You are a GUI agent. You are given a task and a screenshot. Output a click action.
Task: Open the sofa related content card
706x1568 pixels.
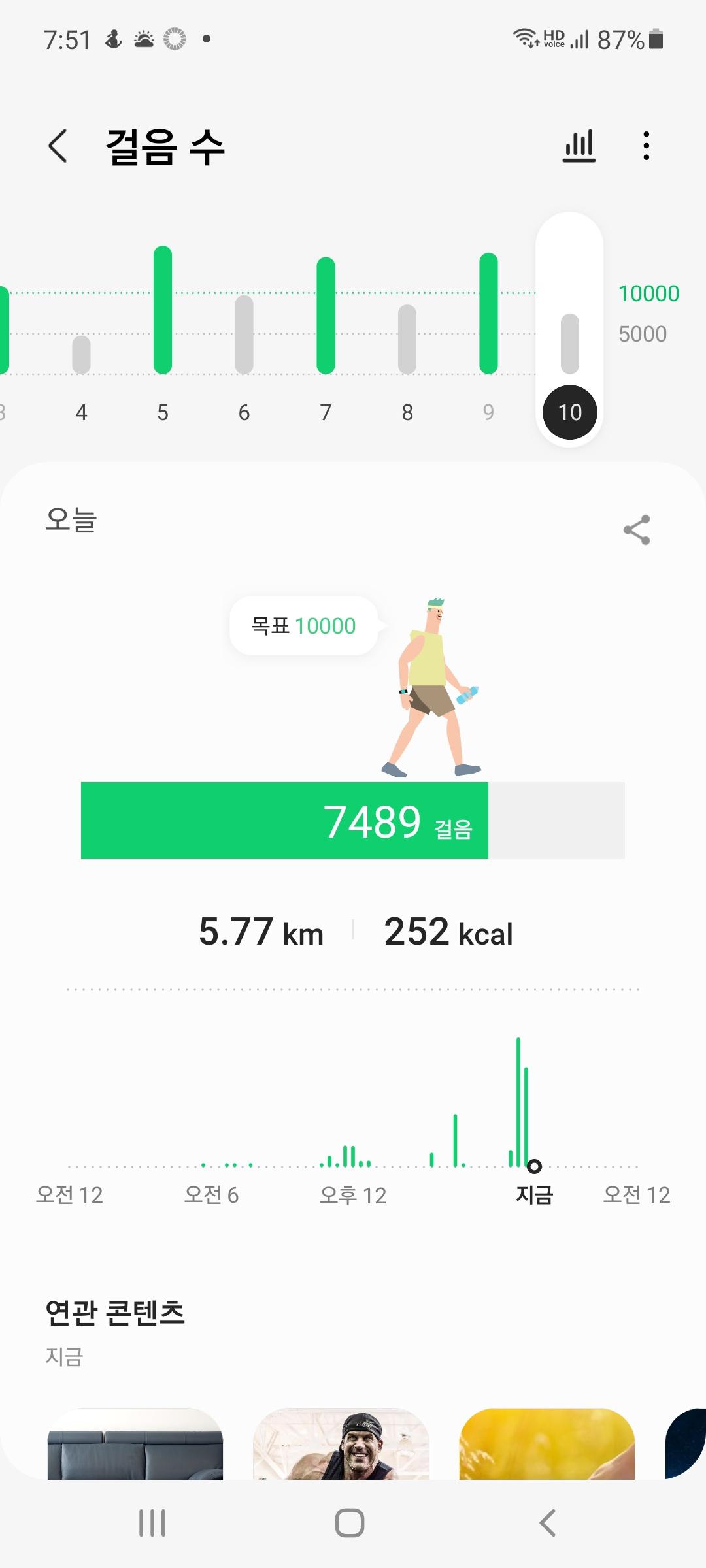(x=135, y=1444)
